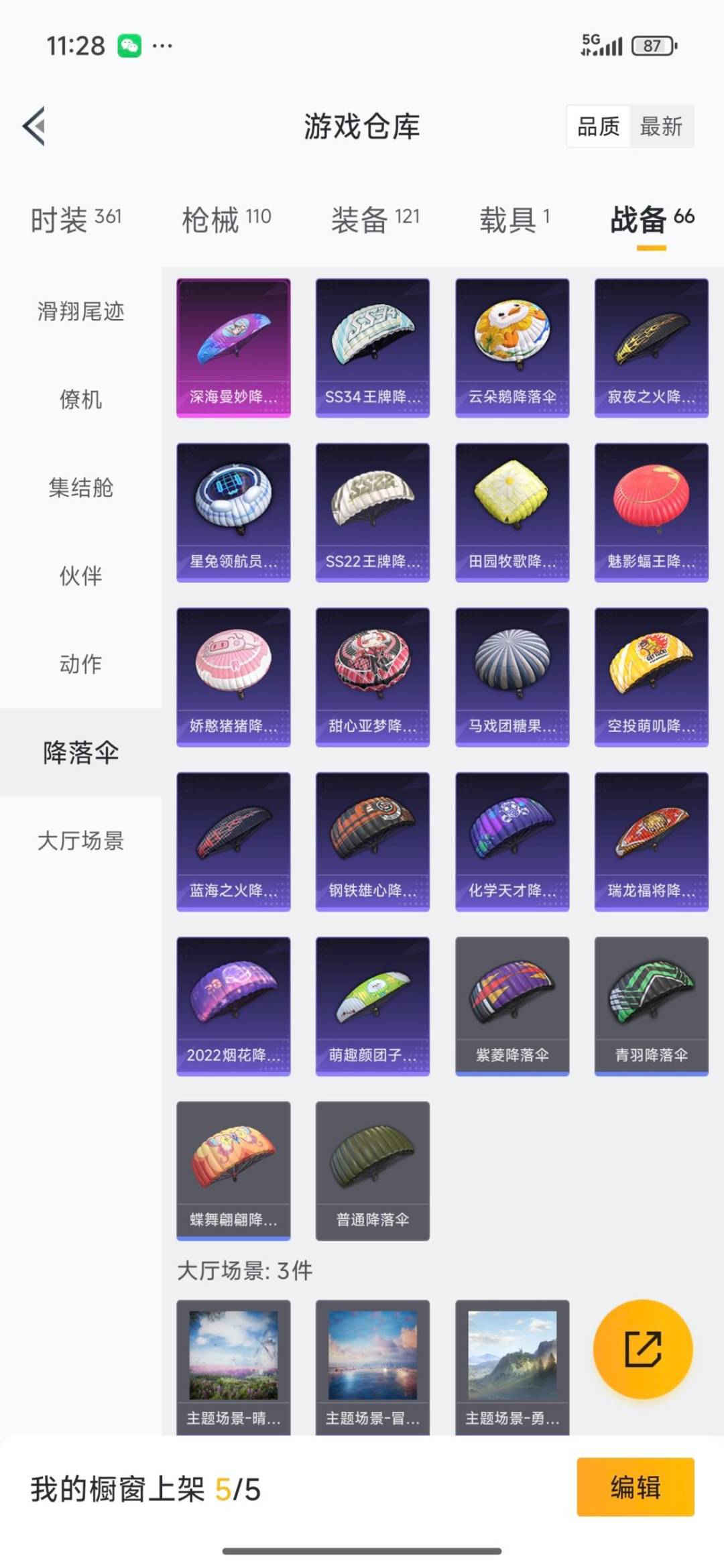
Task: Switch to the 时装 tab
Action: (x=76, y=219)
